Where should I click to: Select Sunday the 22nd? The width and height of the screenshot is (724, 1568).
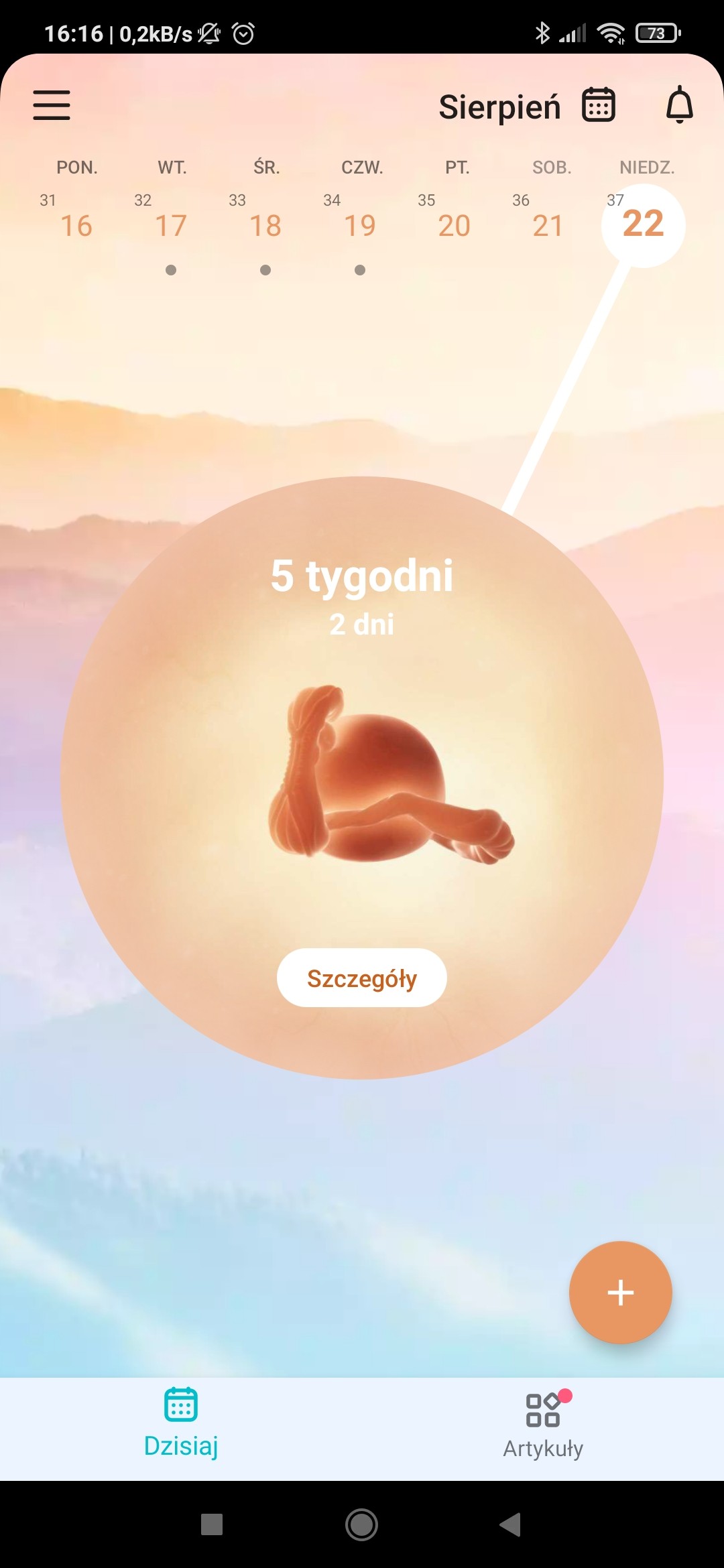point(643,224)
